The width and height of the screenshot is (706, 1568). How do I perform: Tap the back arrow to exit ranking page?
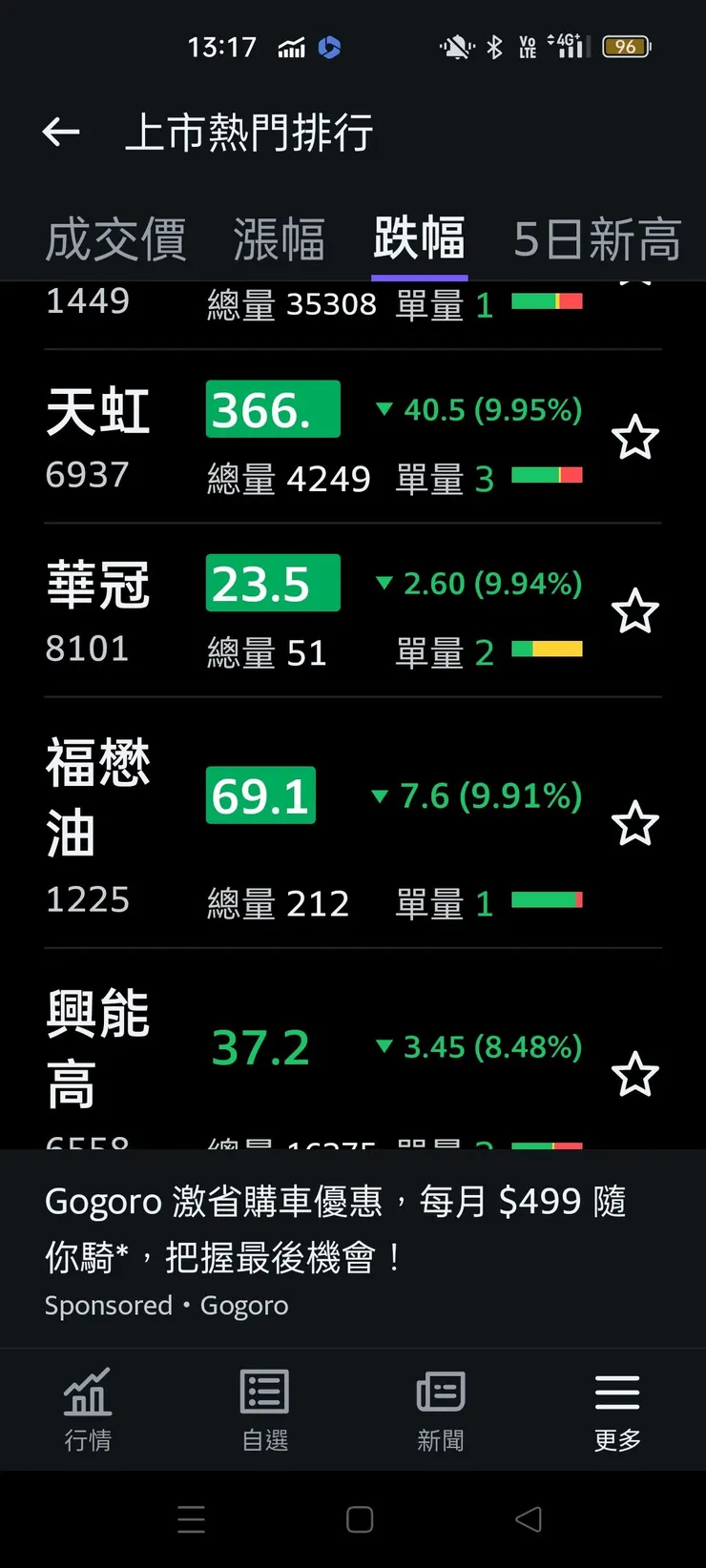click(x=61, y=133)
